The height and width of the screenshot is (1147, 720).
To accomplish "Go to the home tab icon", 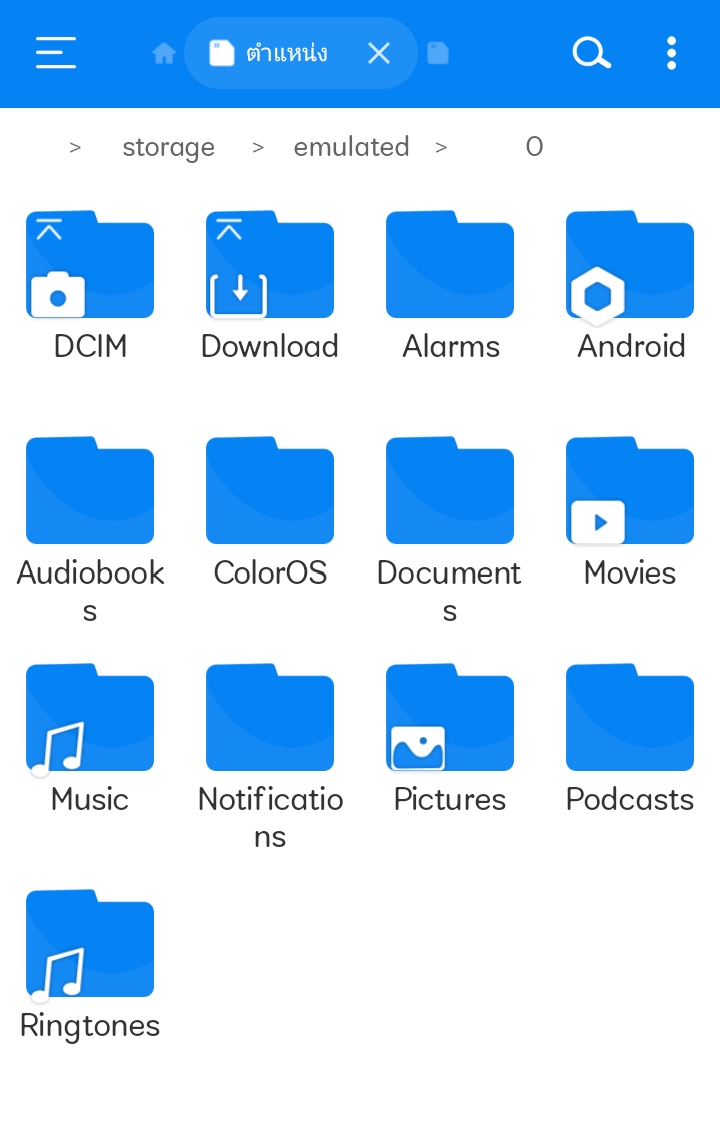I will [x=164, y=54].
